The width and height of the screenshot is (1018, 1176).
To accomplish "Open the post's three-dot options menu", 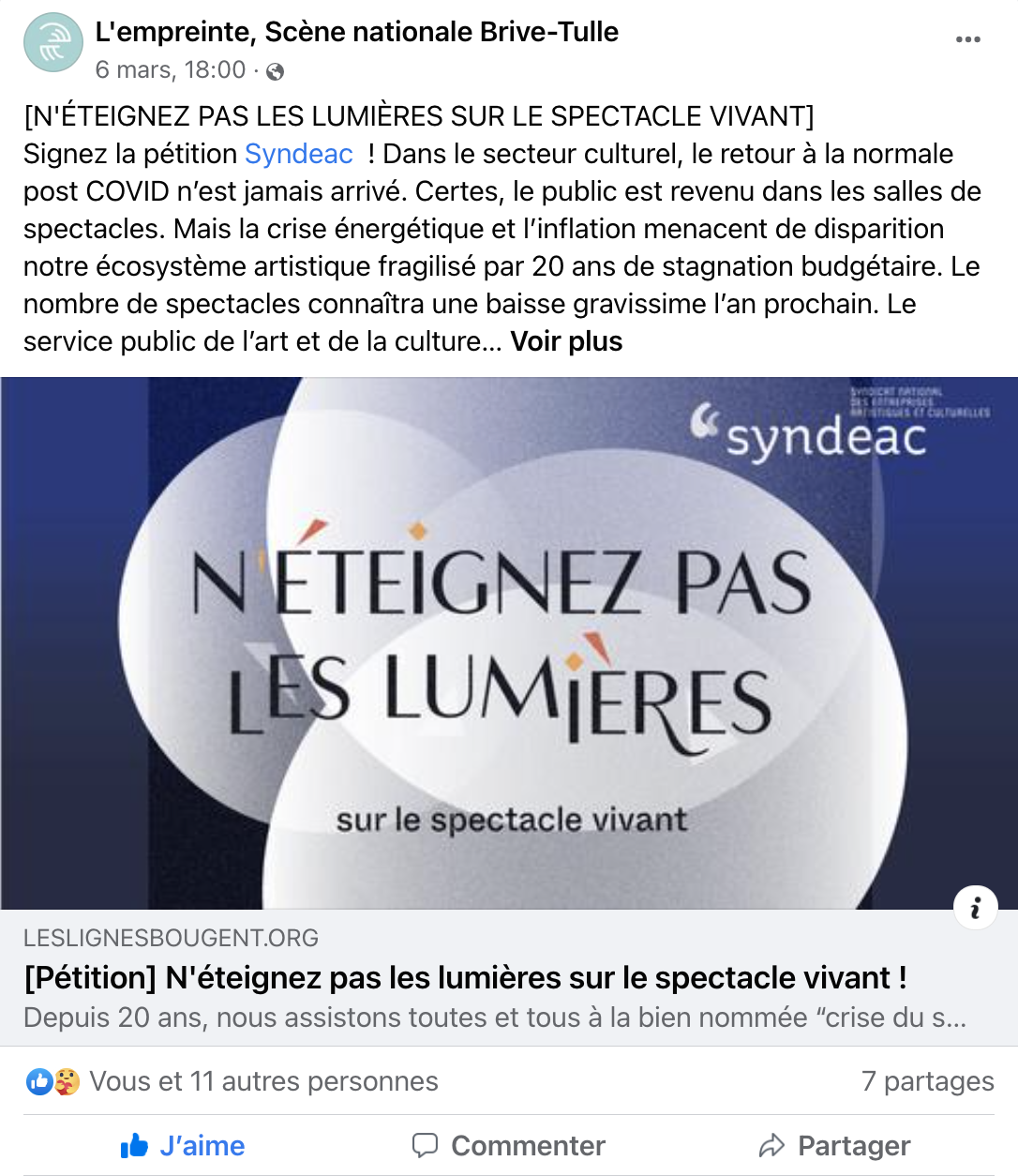I will click(967, 39).
